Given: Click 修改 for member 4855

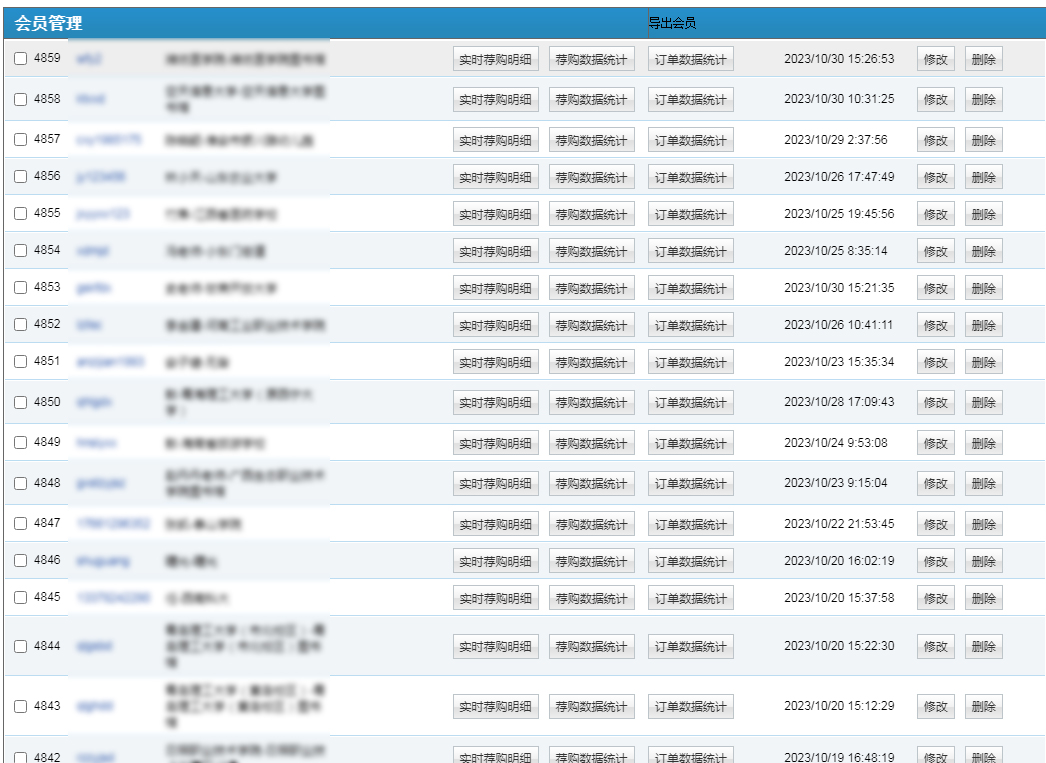Looking at the screenshot, I should 935,214.
